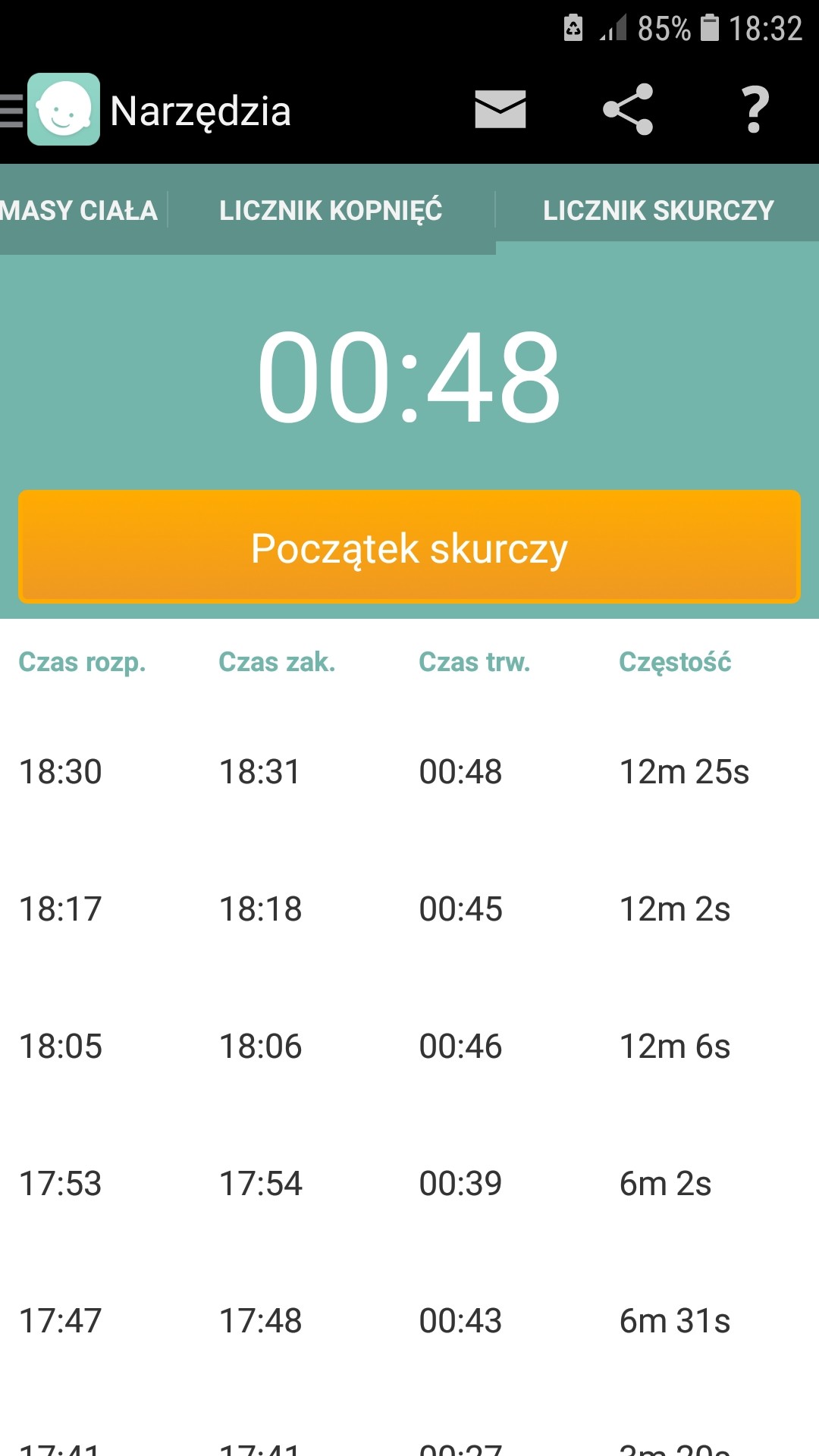This screenshot has width=819, height=1456.
Task: Switch to Licznik kopnięć tab
Action: pyautogui.click(x=331, y=210)
